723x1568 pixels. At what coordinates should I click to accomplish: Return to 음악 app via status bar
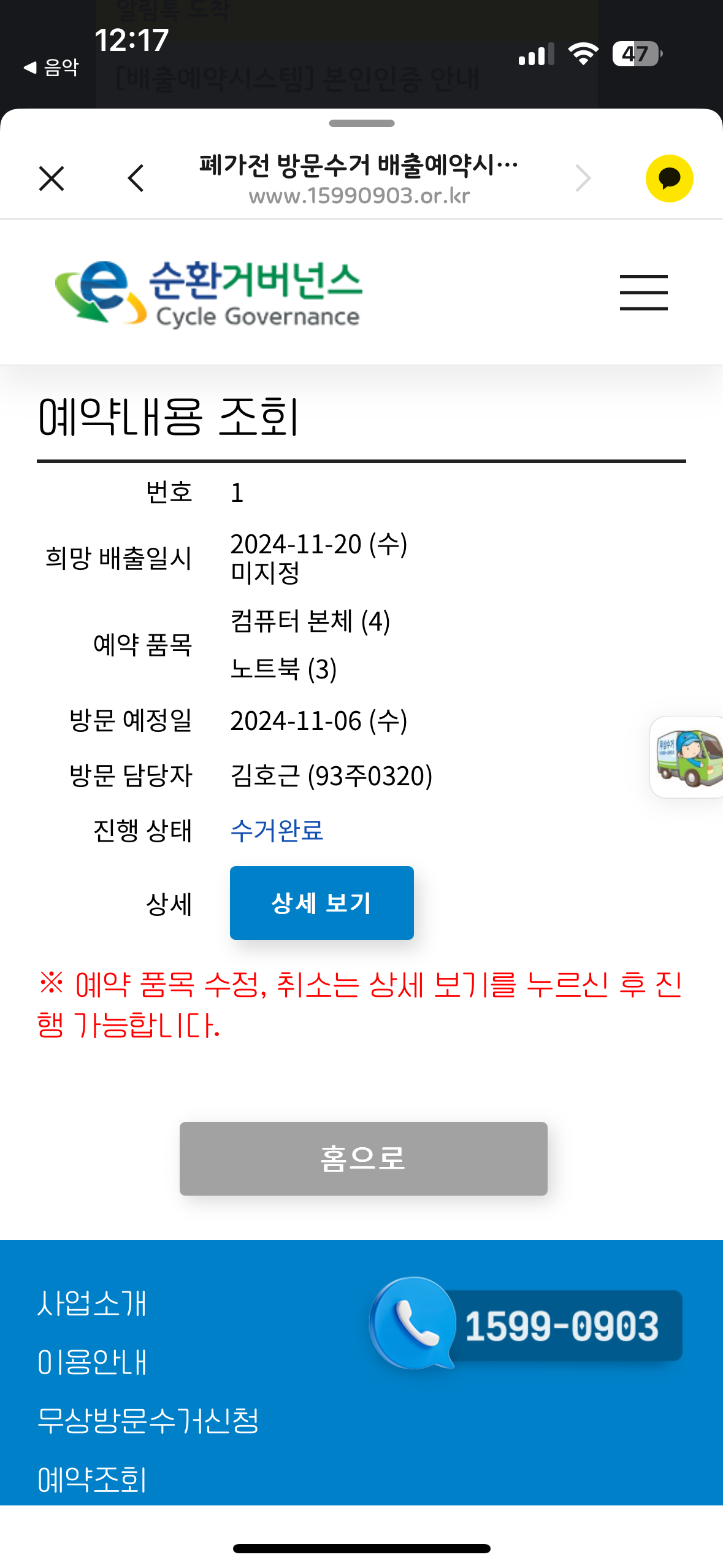[x=52, y=67]
